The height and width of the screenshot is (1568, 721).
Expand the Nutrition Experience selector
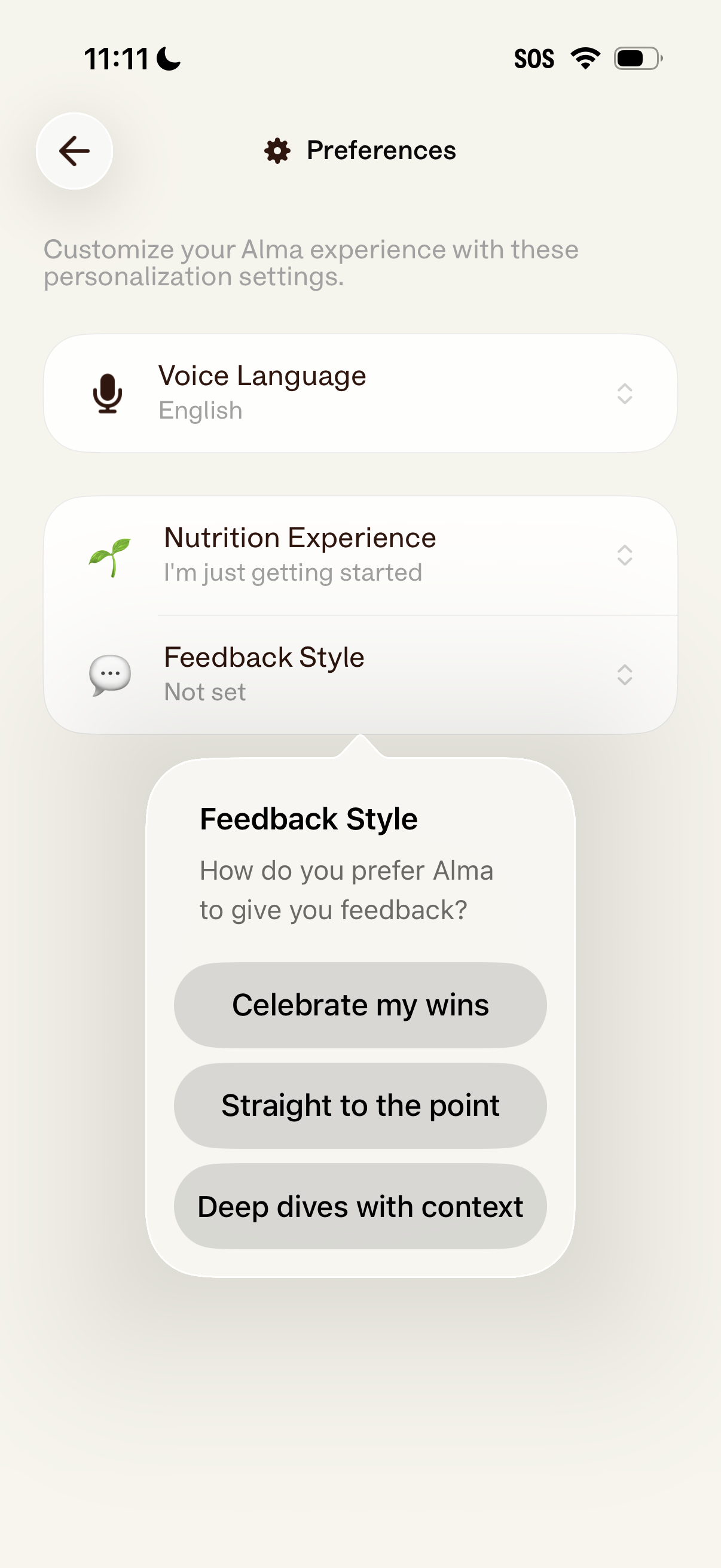click(x=625, y=555)
